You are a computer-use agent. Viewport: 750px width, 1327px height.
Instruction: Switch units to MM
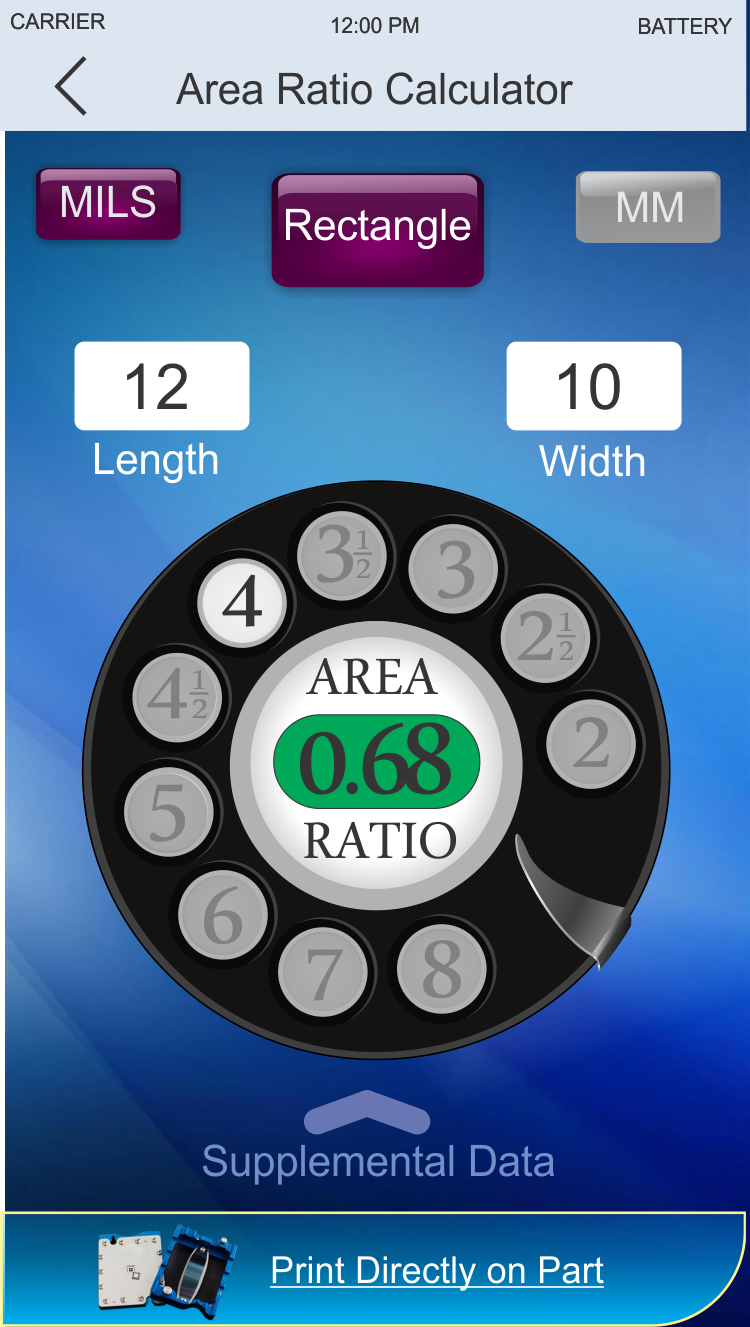coord(648,207)
